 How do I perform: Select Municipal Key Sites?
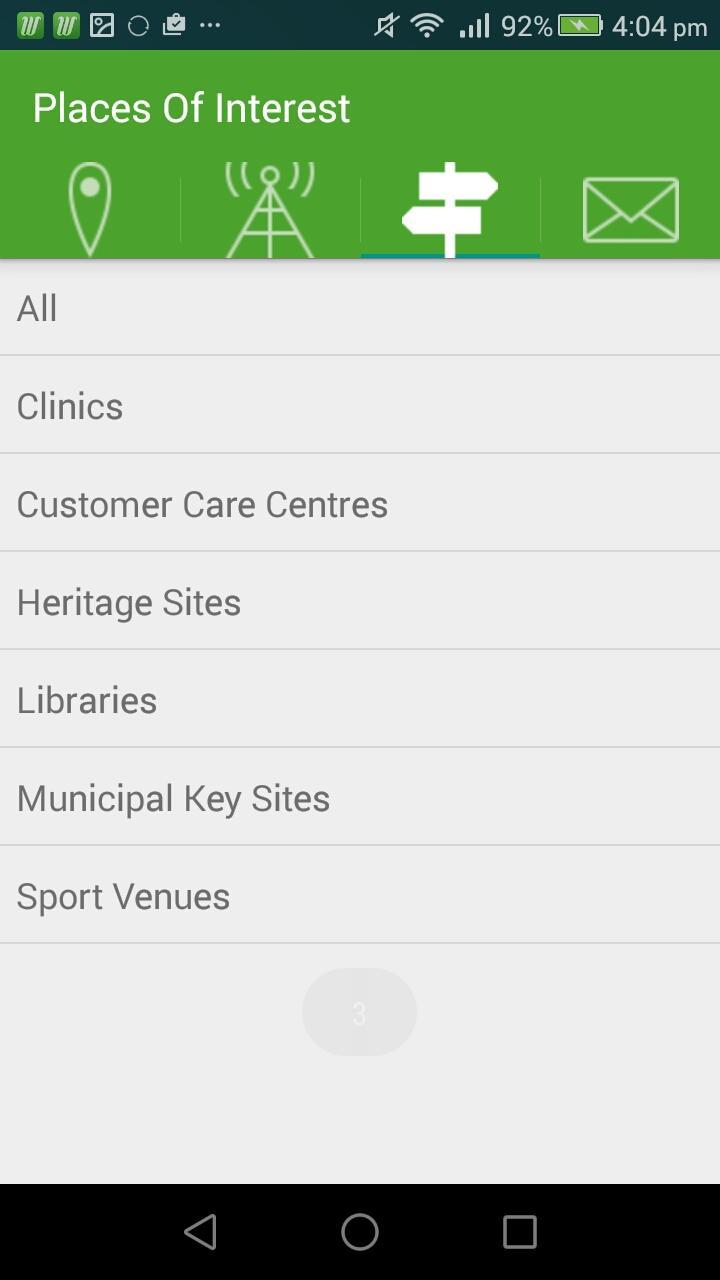[360, 797]
